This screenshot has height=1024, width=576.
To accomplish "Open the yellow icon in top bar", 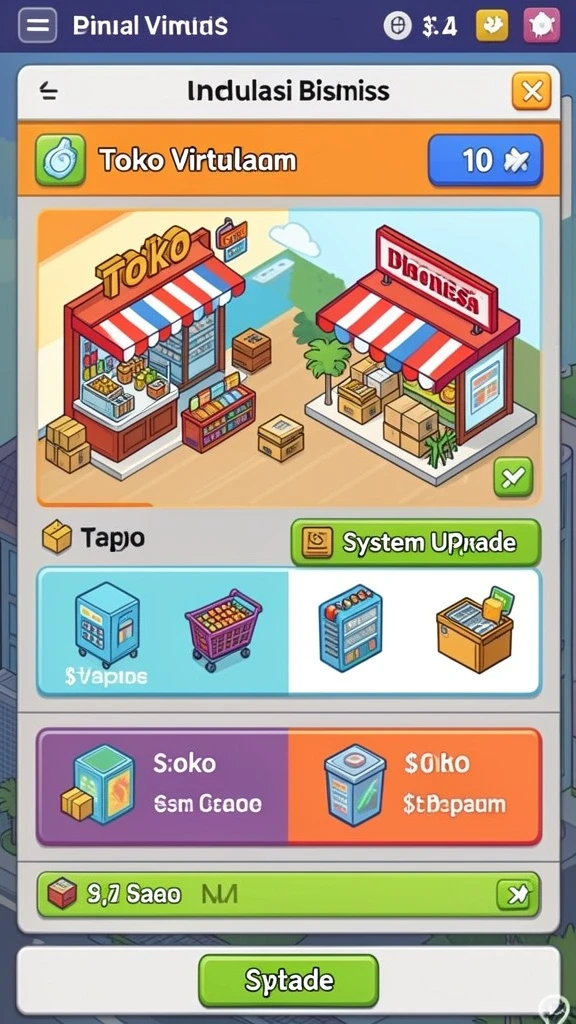I will [493, 25].
